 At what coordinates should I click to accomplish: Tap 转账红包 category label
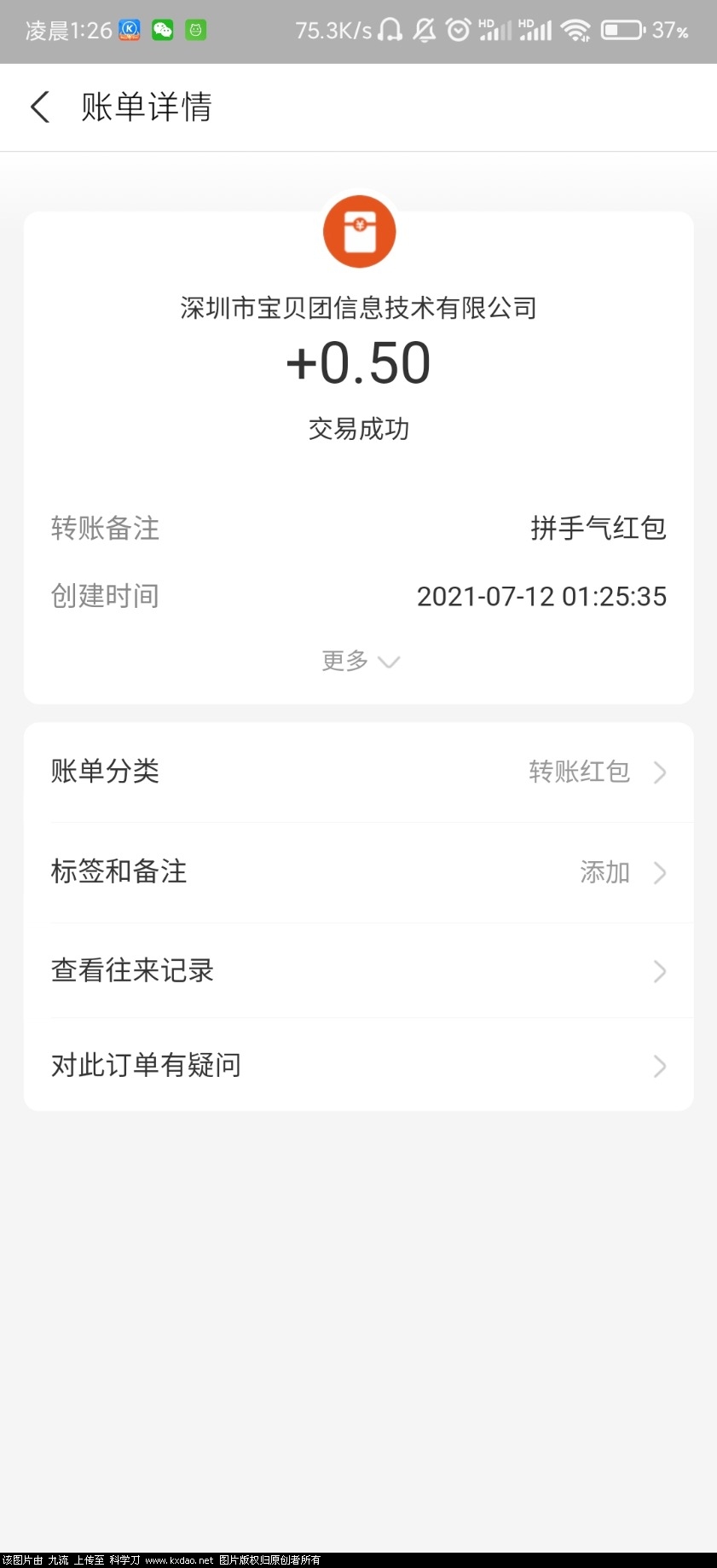click(x=578, y=772)
